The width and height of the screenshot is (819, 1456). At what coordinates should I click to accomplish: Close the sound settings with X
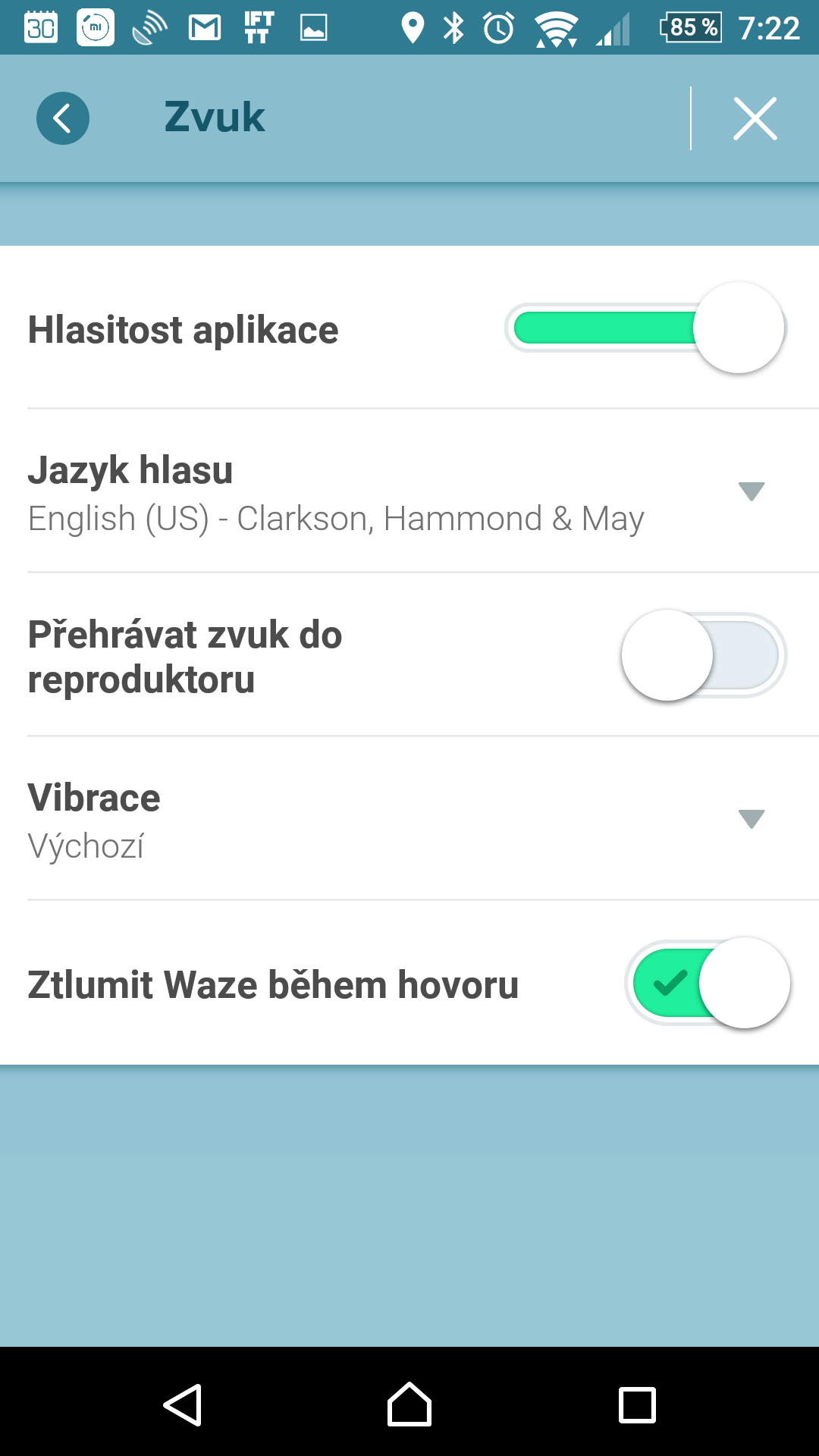755,118
